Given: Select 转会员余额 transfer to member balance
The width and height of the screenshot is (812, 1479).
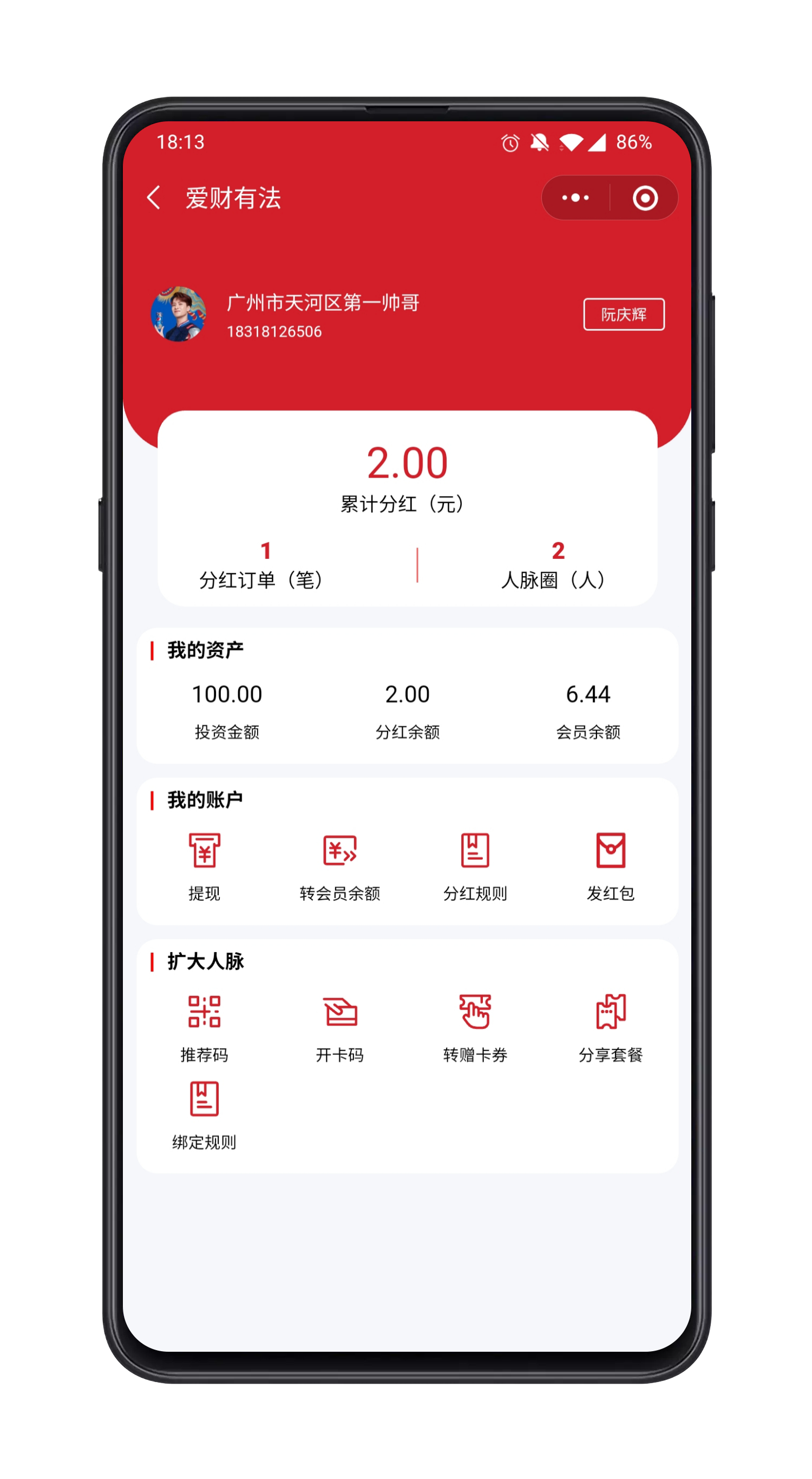Looking at the screenshot, I should pyautogui.click(x=340, y=866).
